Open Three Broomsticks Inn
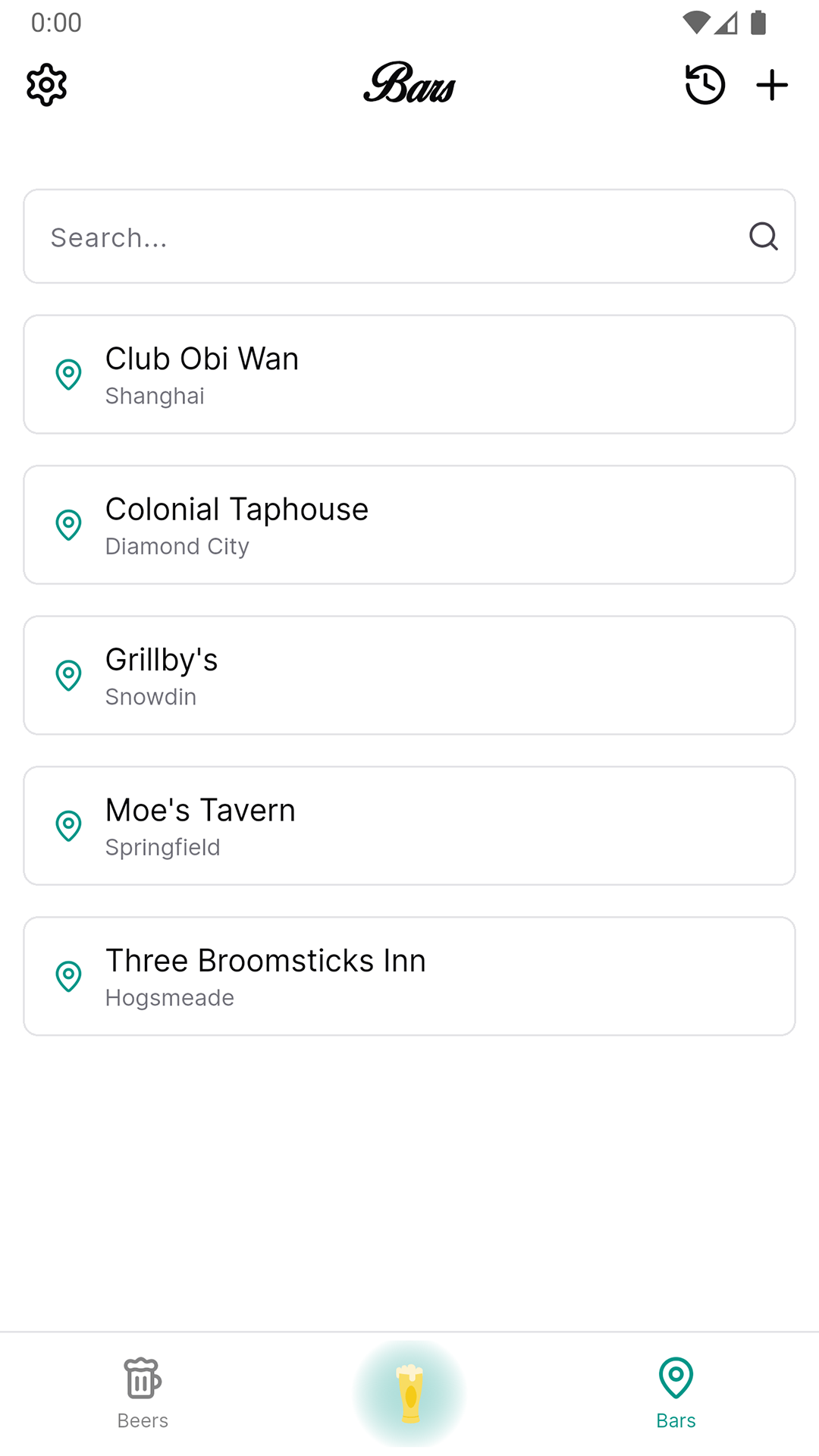Screen dimensions: 819x1456 point(409,976)
